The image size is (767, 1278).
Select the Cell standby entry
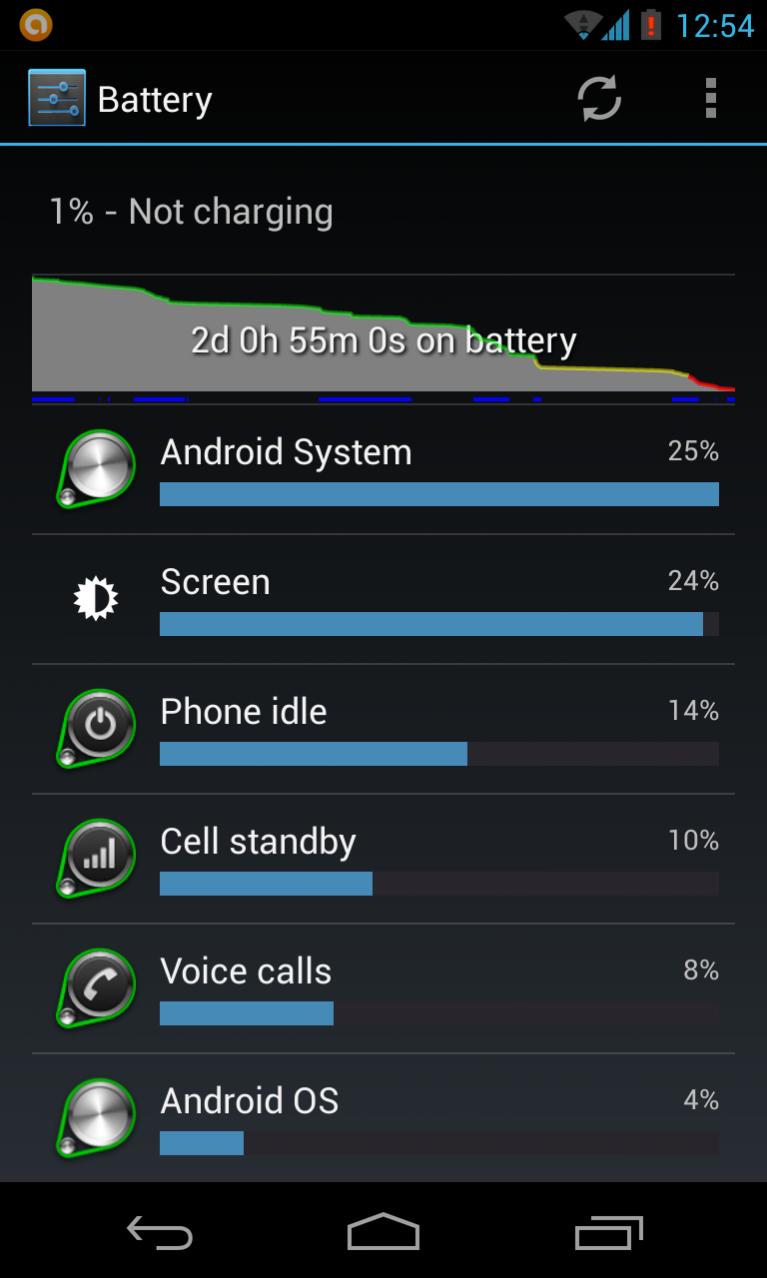383,859
